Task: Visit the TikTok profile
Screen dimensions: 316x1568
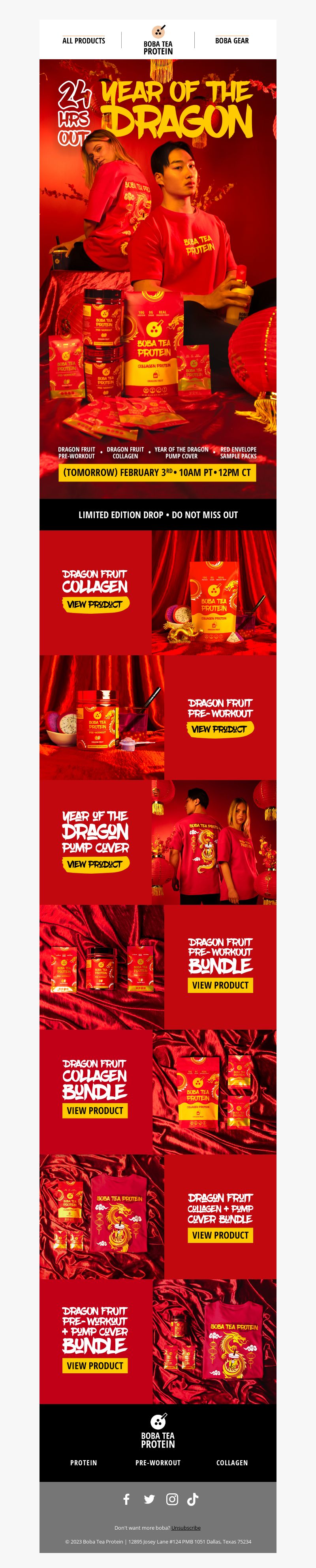Action: [x=193, y=1498]
